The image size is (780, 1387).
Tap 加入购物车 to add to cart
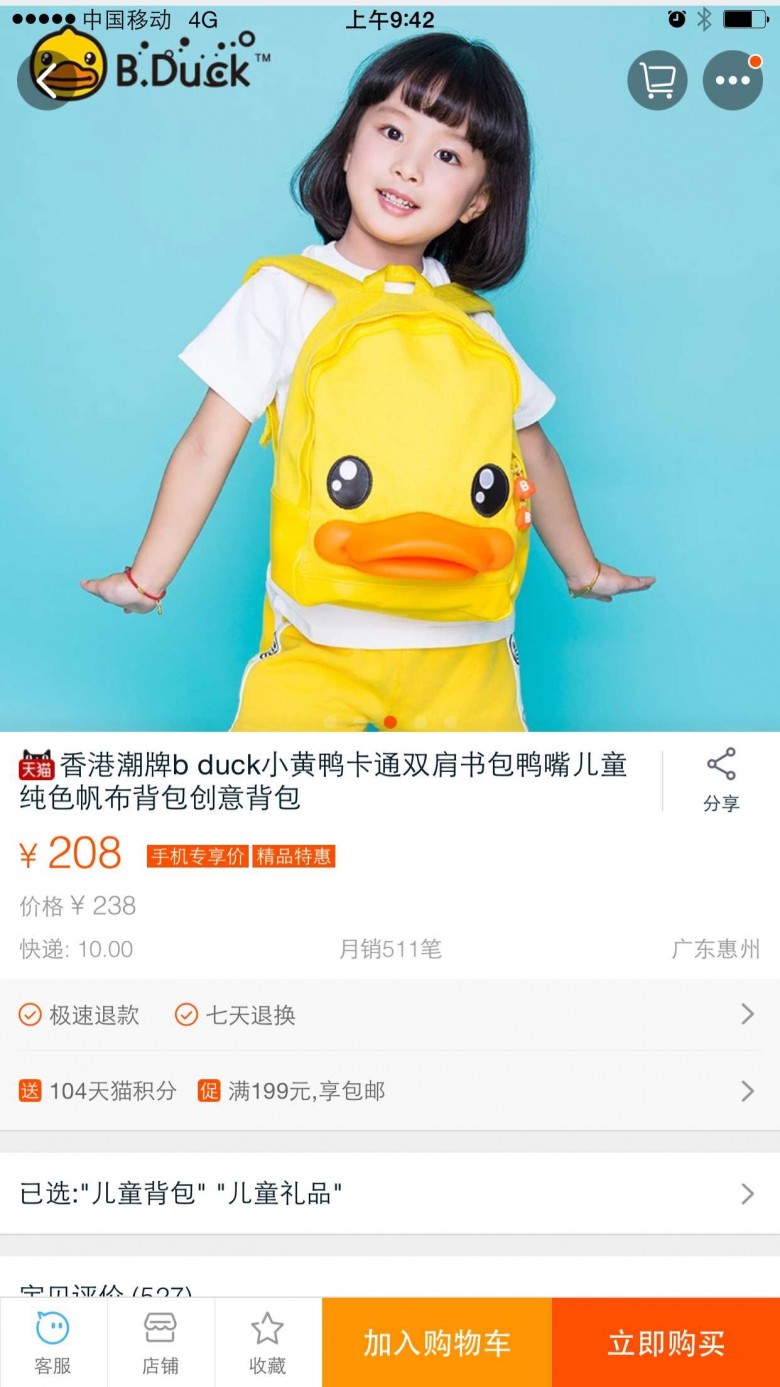pos(437,1342)
